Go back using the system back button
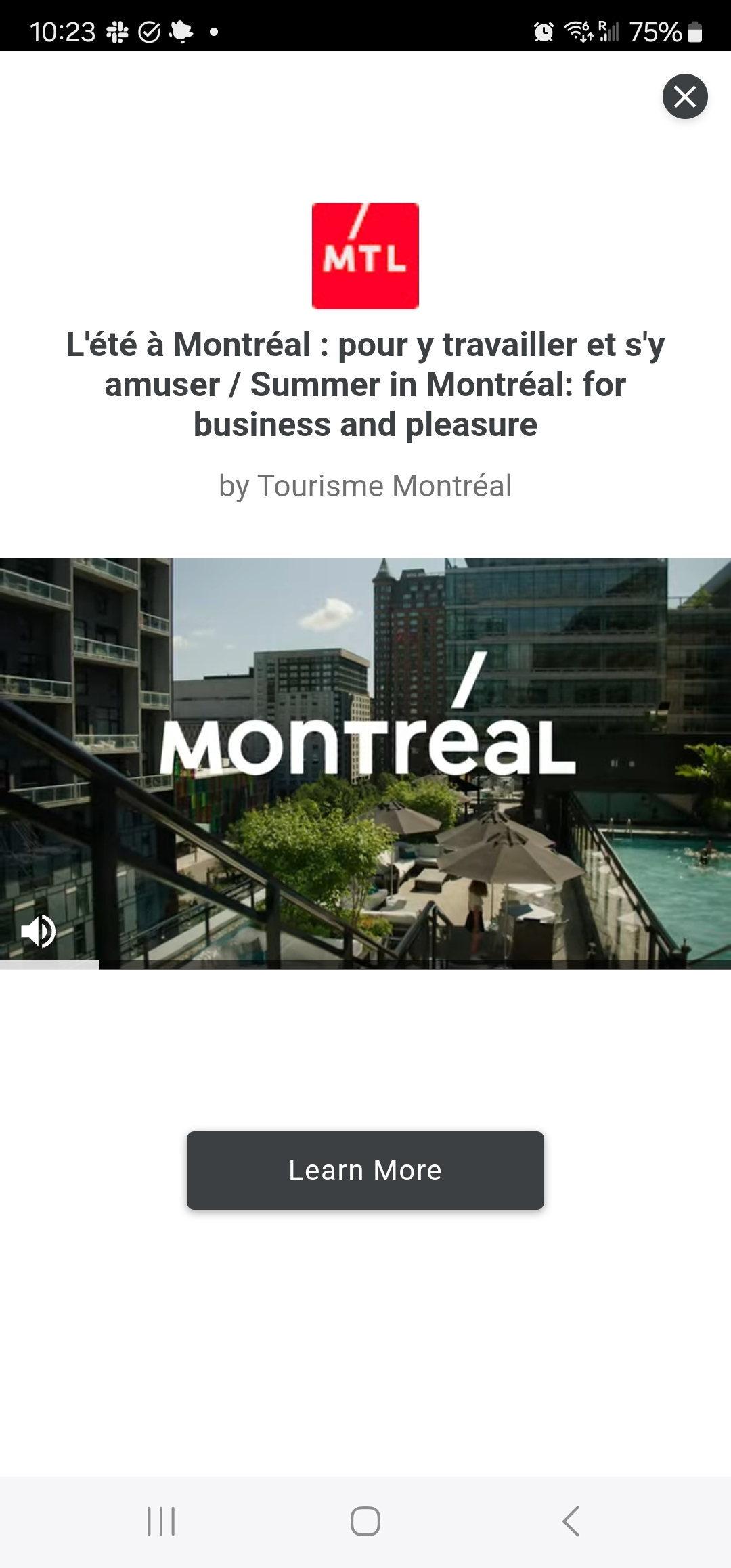The image size is (731, 1568). click(x=571, y=1521)
